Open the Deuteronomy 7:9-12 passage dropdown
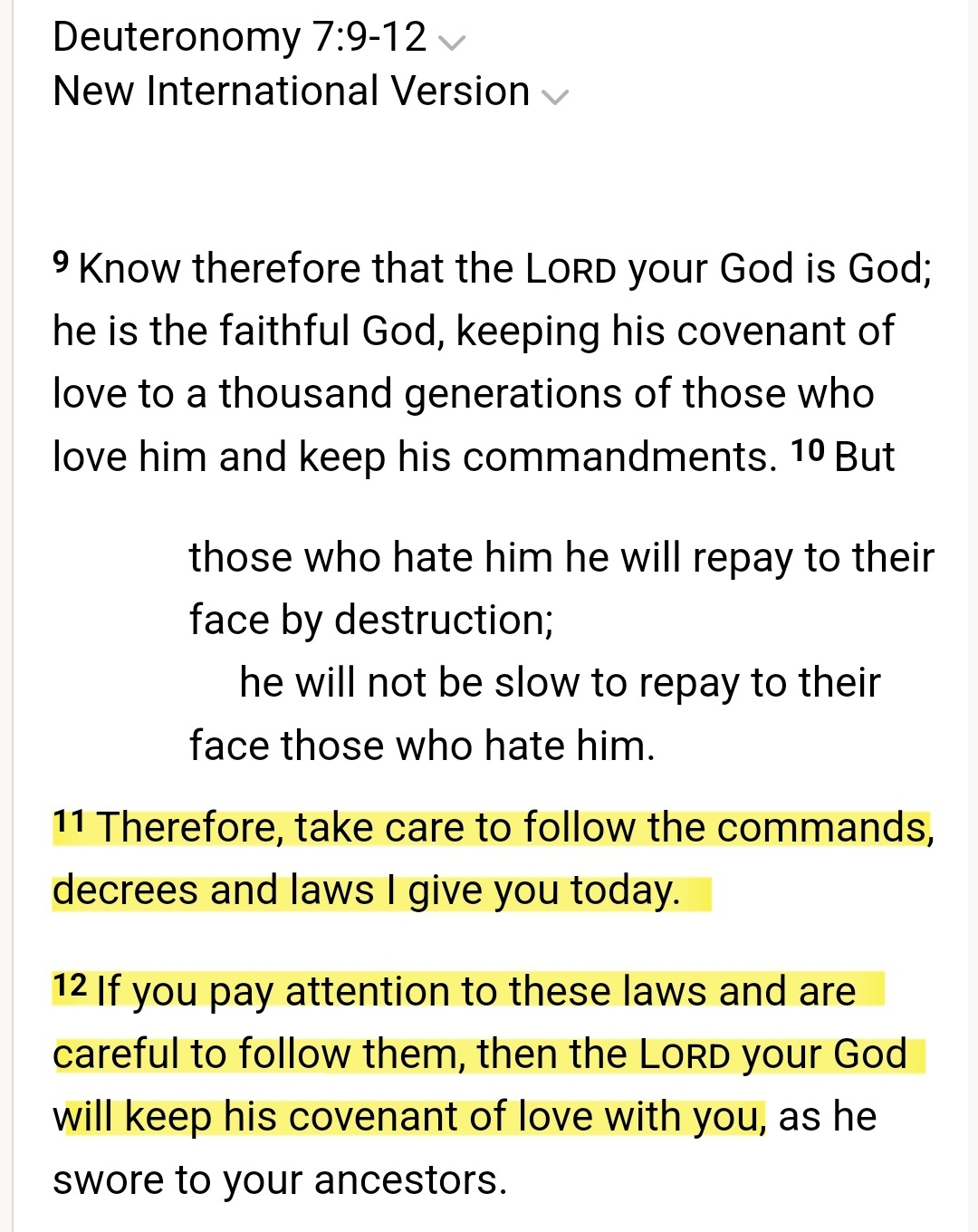The width and height of the screenshot is (978, 1232). pyautogui.click(x=450, y=42)
